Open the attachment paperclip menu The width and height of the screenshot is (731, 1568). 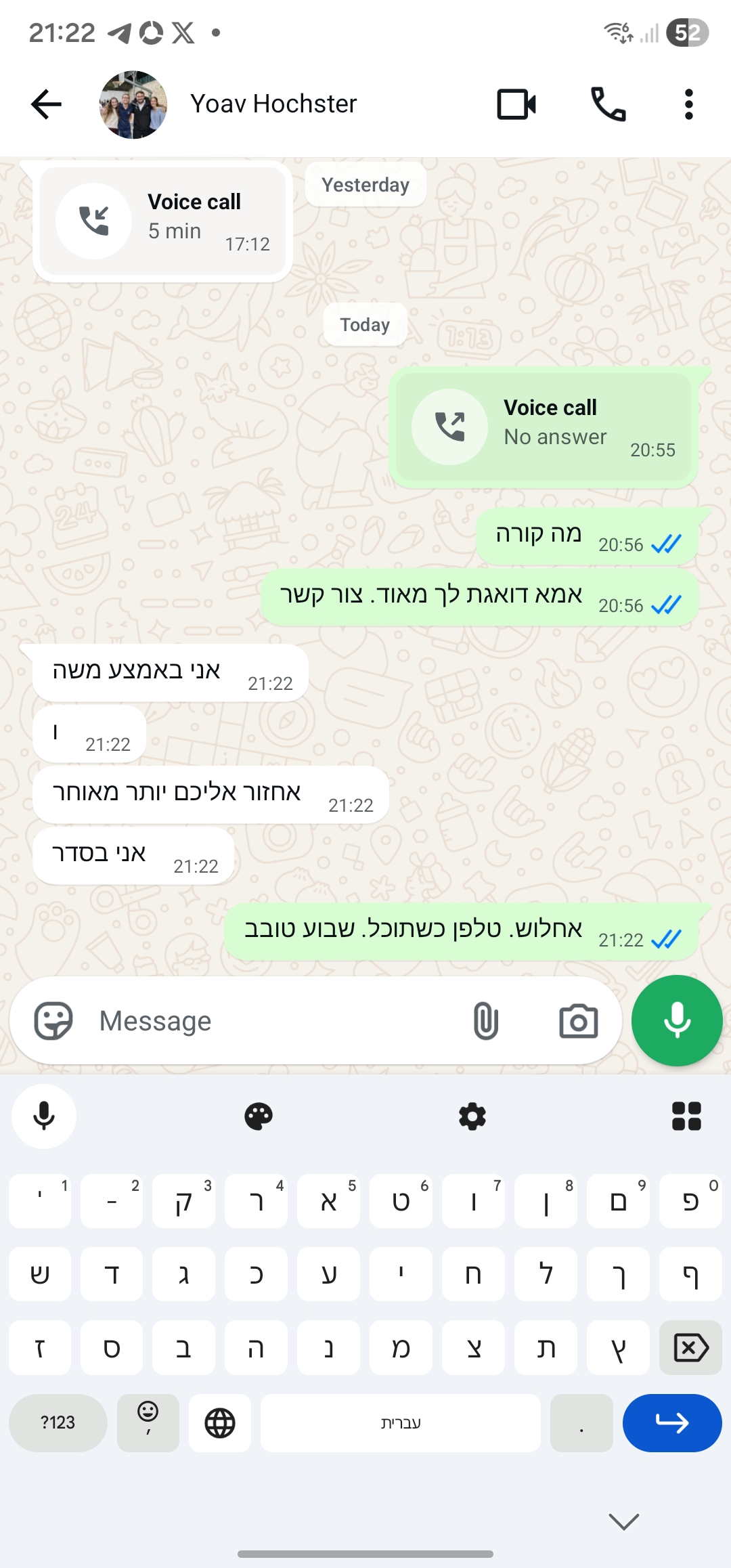[x=485, y=1020]
